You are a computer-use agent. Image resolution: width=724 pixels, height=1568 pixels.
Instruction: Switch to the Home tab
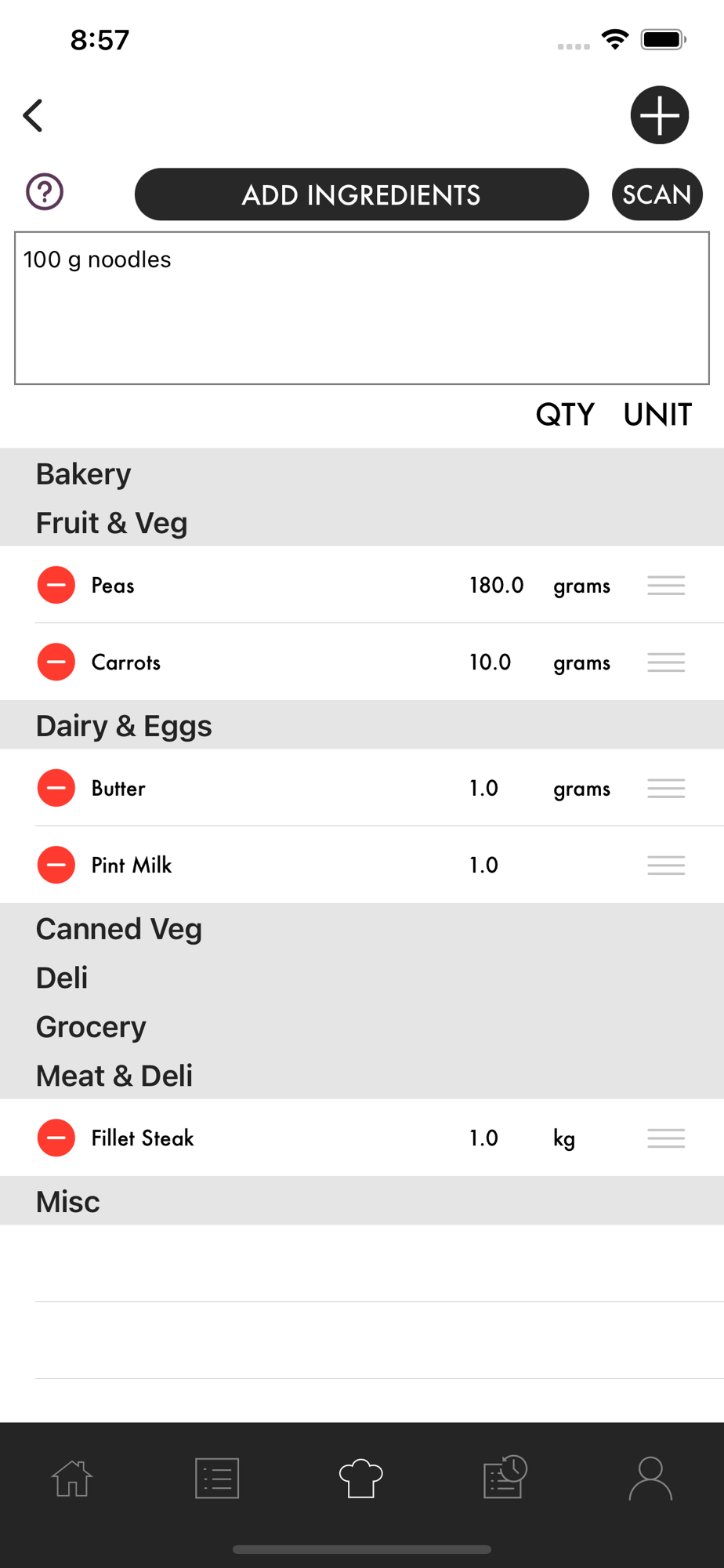click(72, 1479)
